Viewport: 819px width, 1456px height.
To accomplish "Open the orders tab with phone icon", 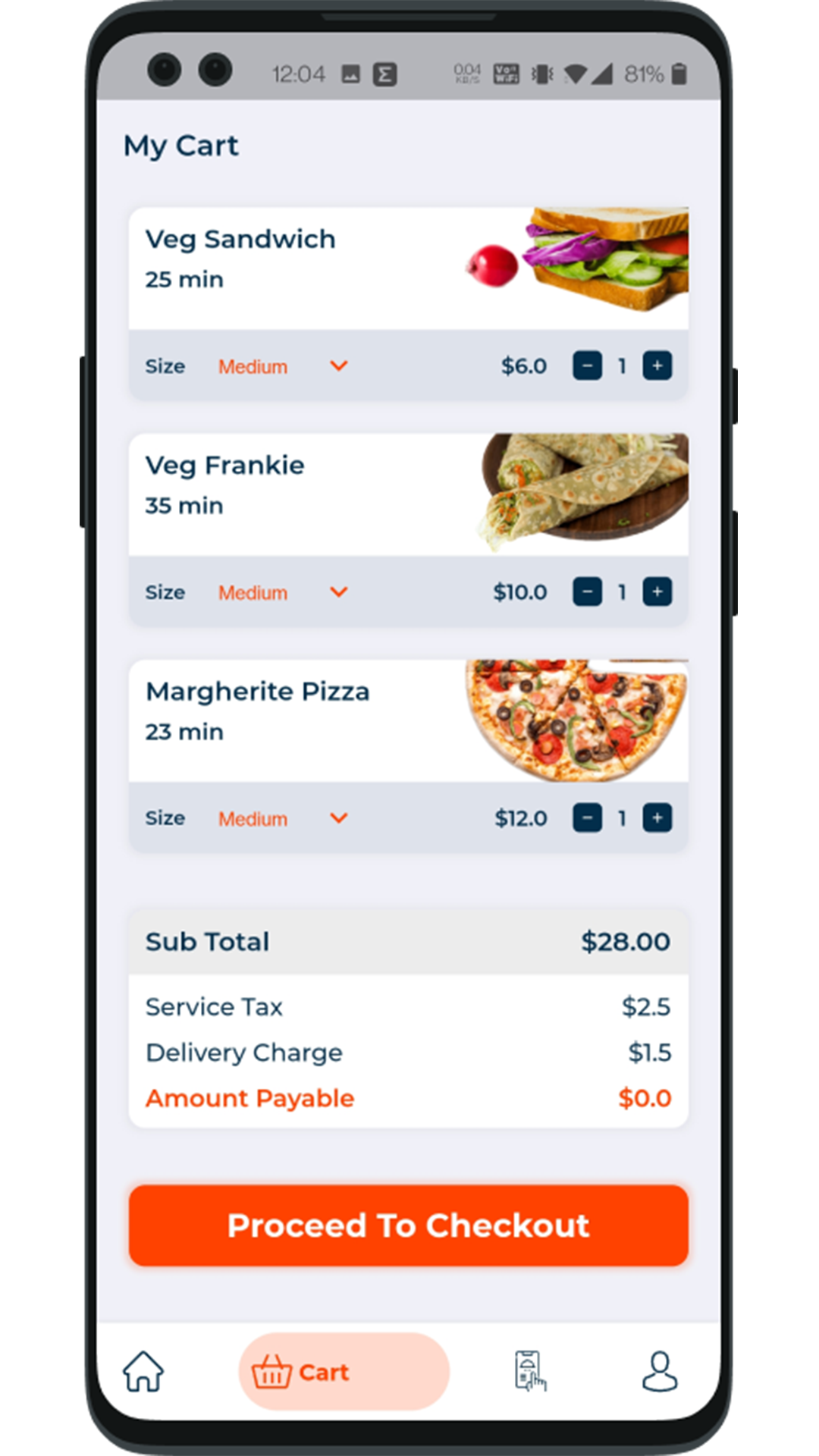I will tap(529, 1372).
